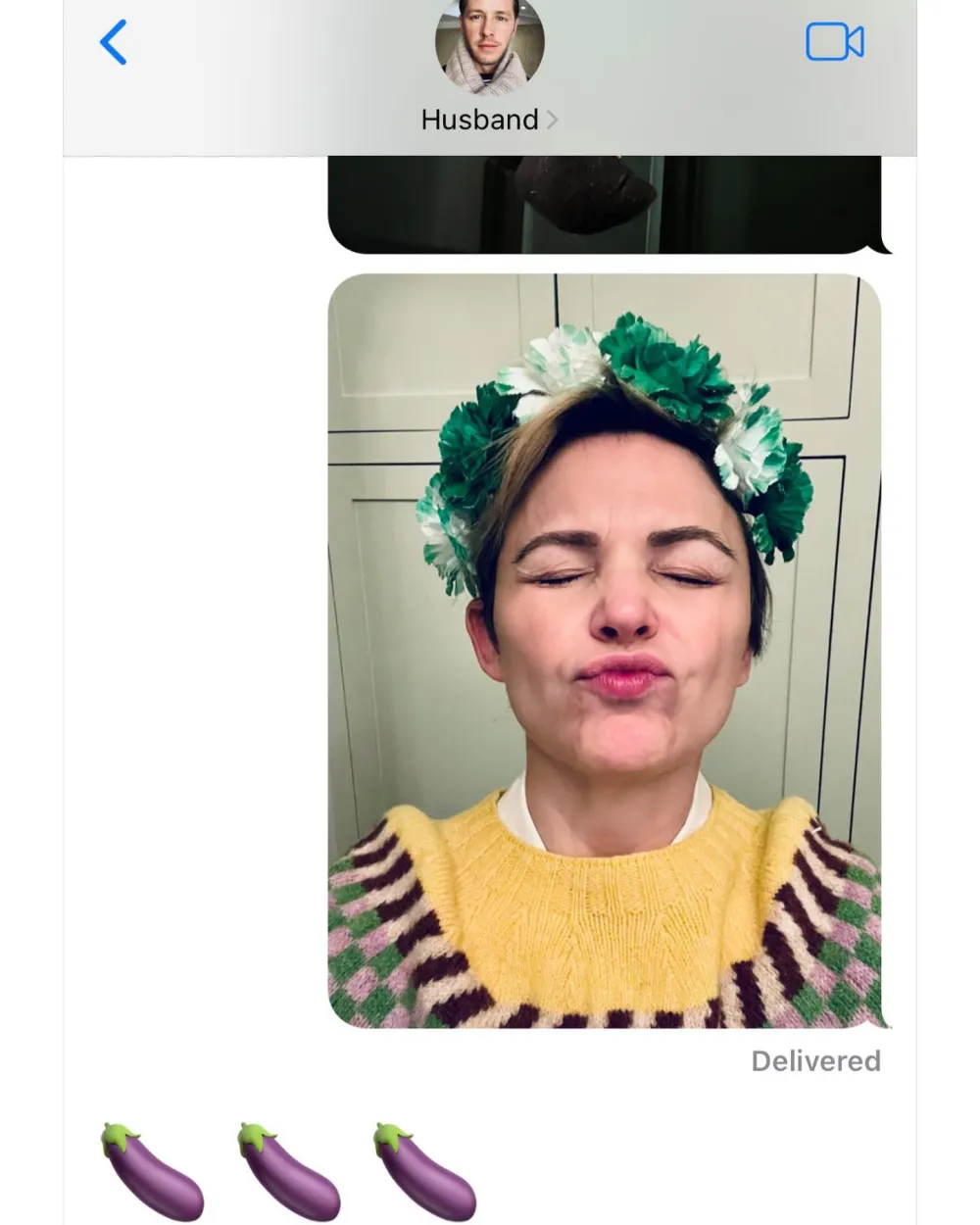Open conversation info by tapping Husband name

click(x=479, y=120)
